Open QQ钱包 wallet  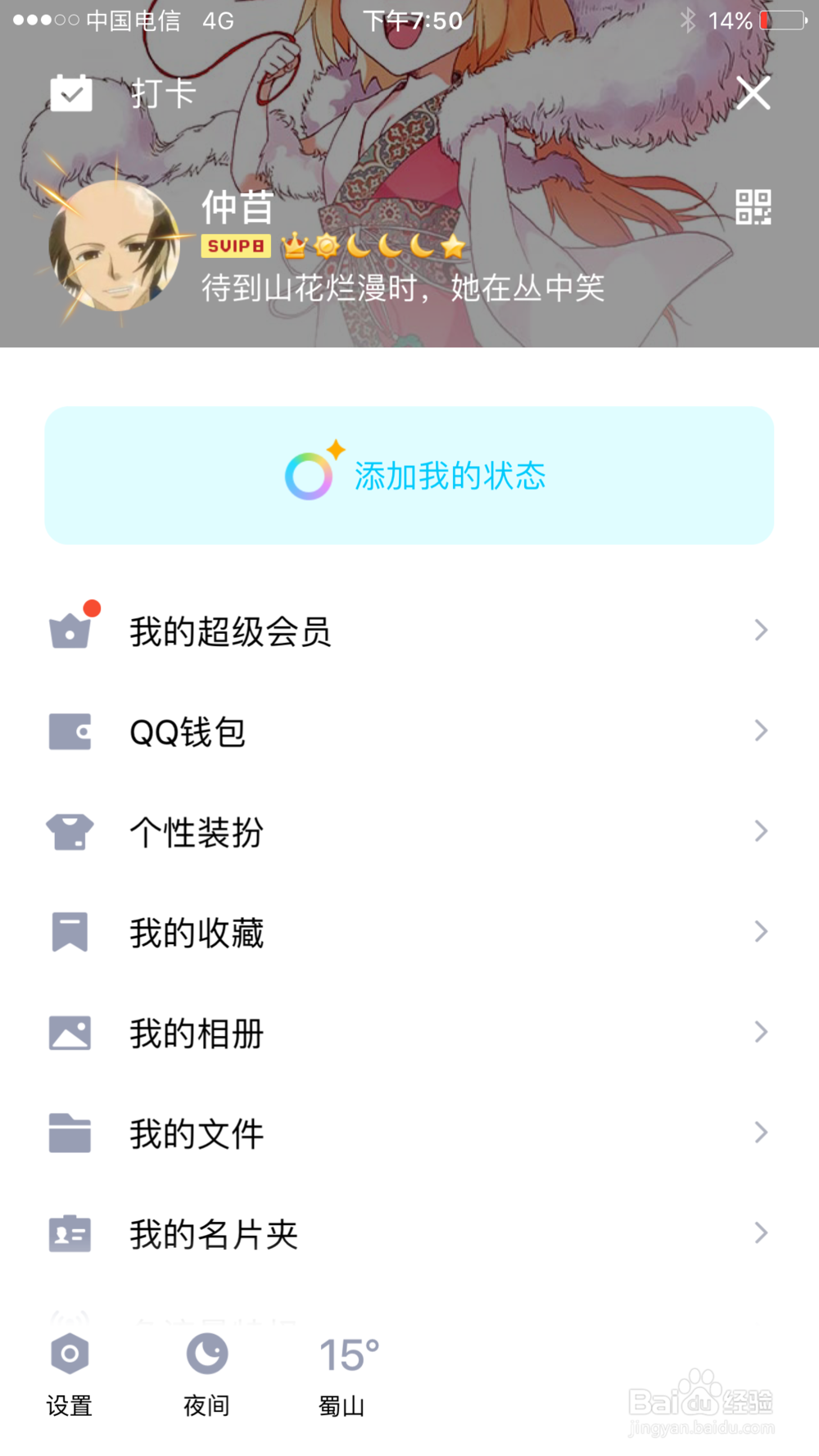pyautogui.click(x=409, y=731)
